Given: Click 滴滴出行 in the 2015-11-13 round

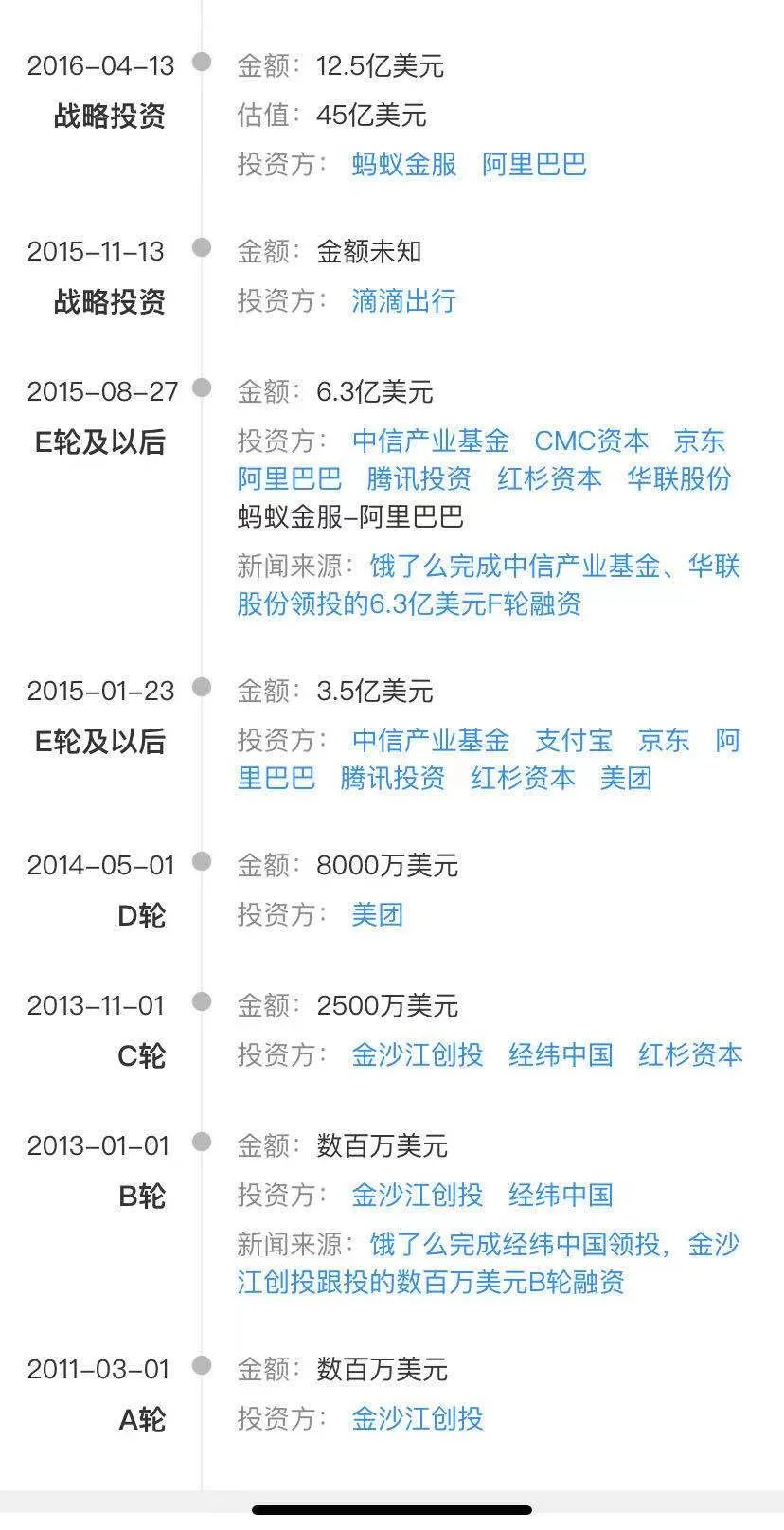Looking at the screenshot, I should pos(401,301).
